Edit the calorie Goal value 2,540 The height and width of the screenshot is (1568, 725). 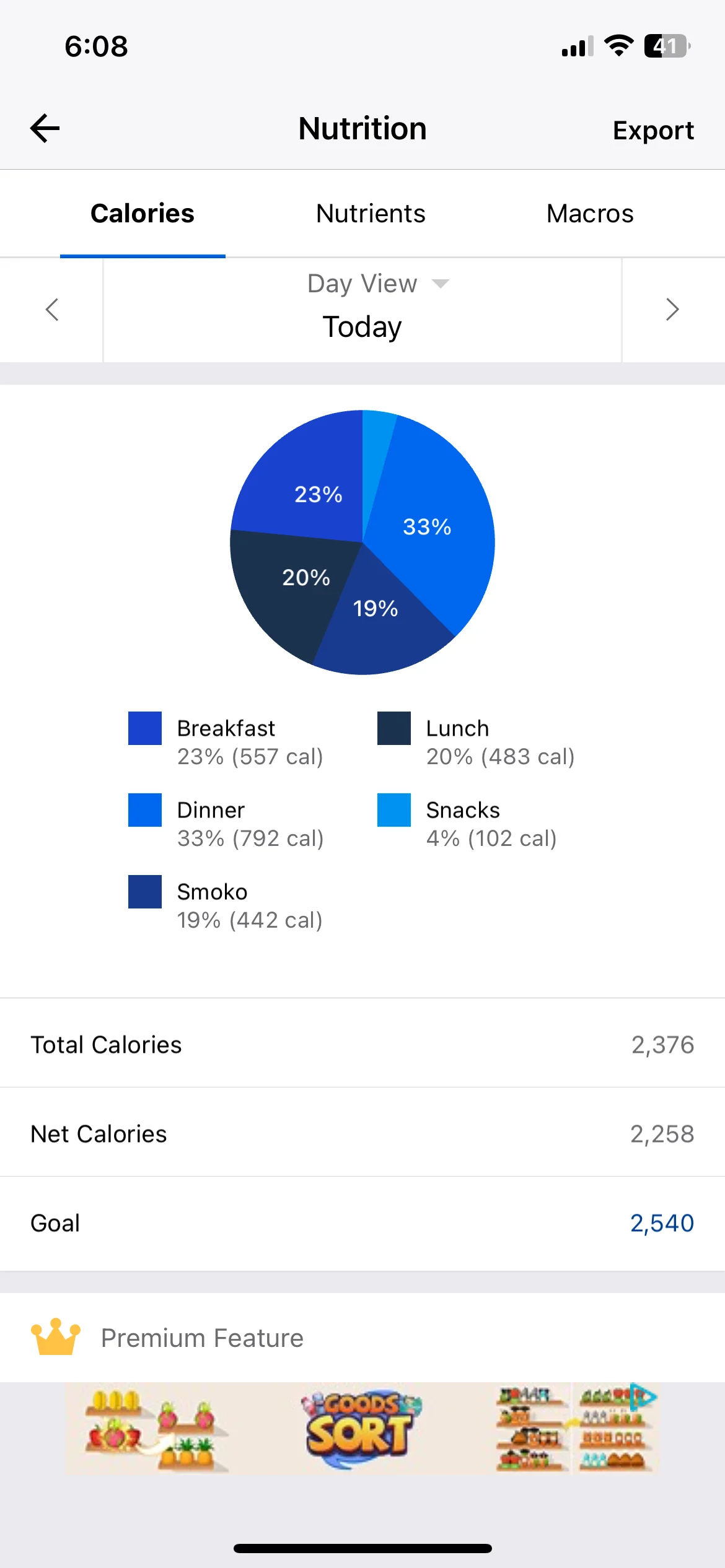tap(662, 1223)
